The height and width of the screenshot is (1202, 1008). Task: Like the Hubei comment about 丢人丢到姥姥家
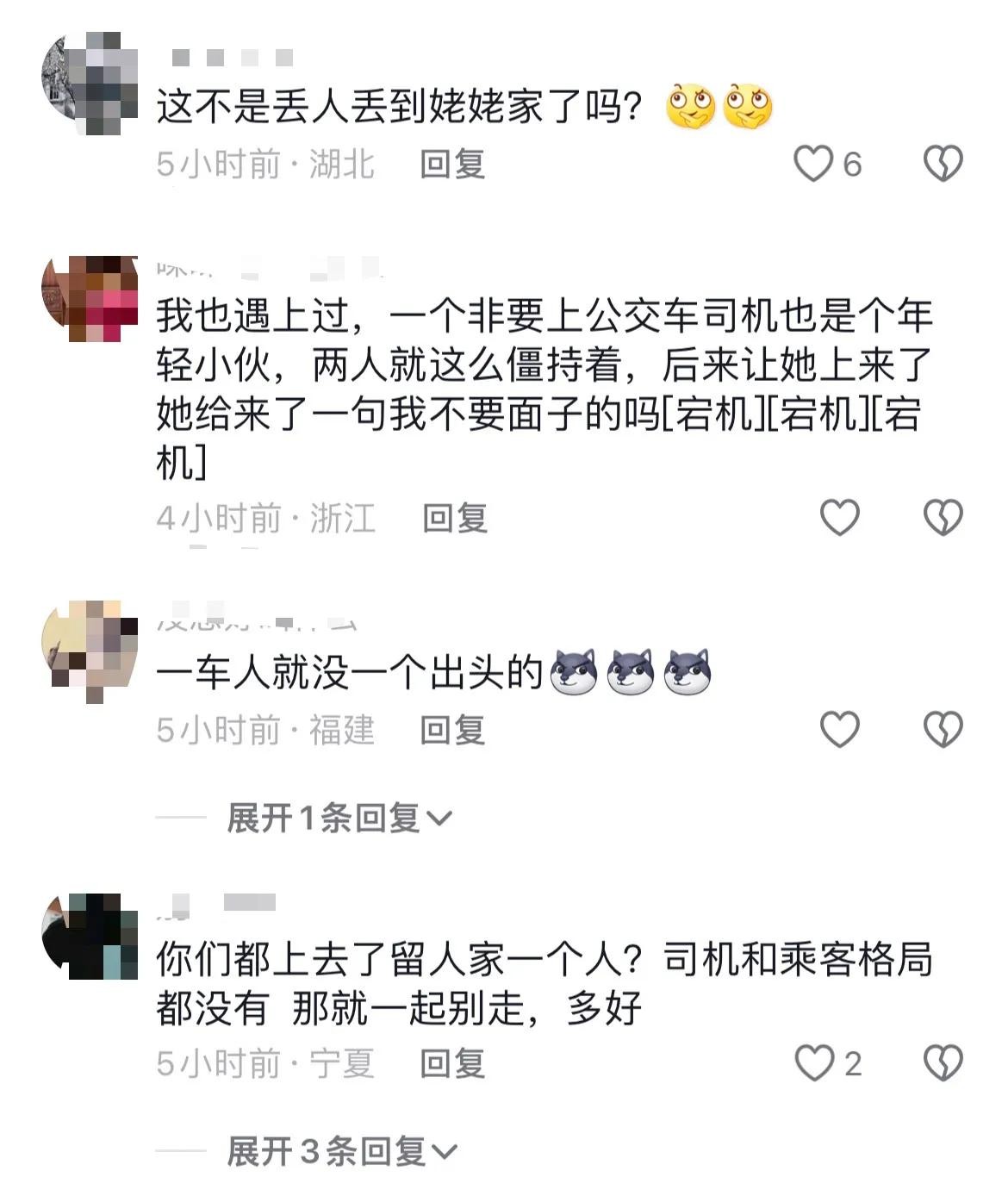(x=813, y=164)
